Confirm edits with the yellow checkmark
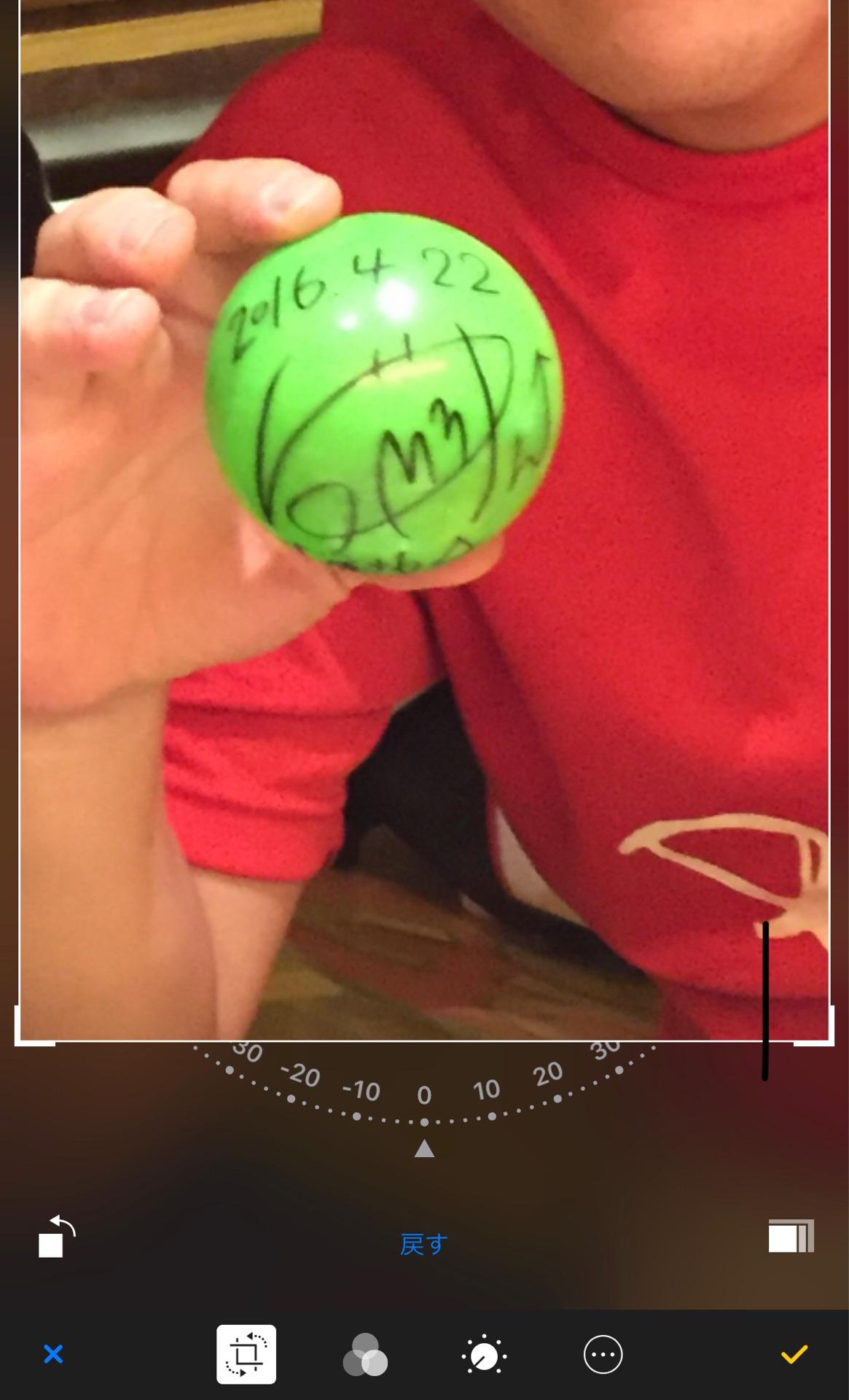 click(794, 1354)
